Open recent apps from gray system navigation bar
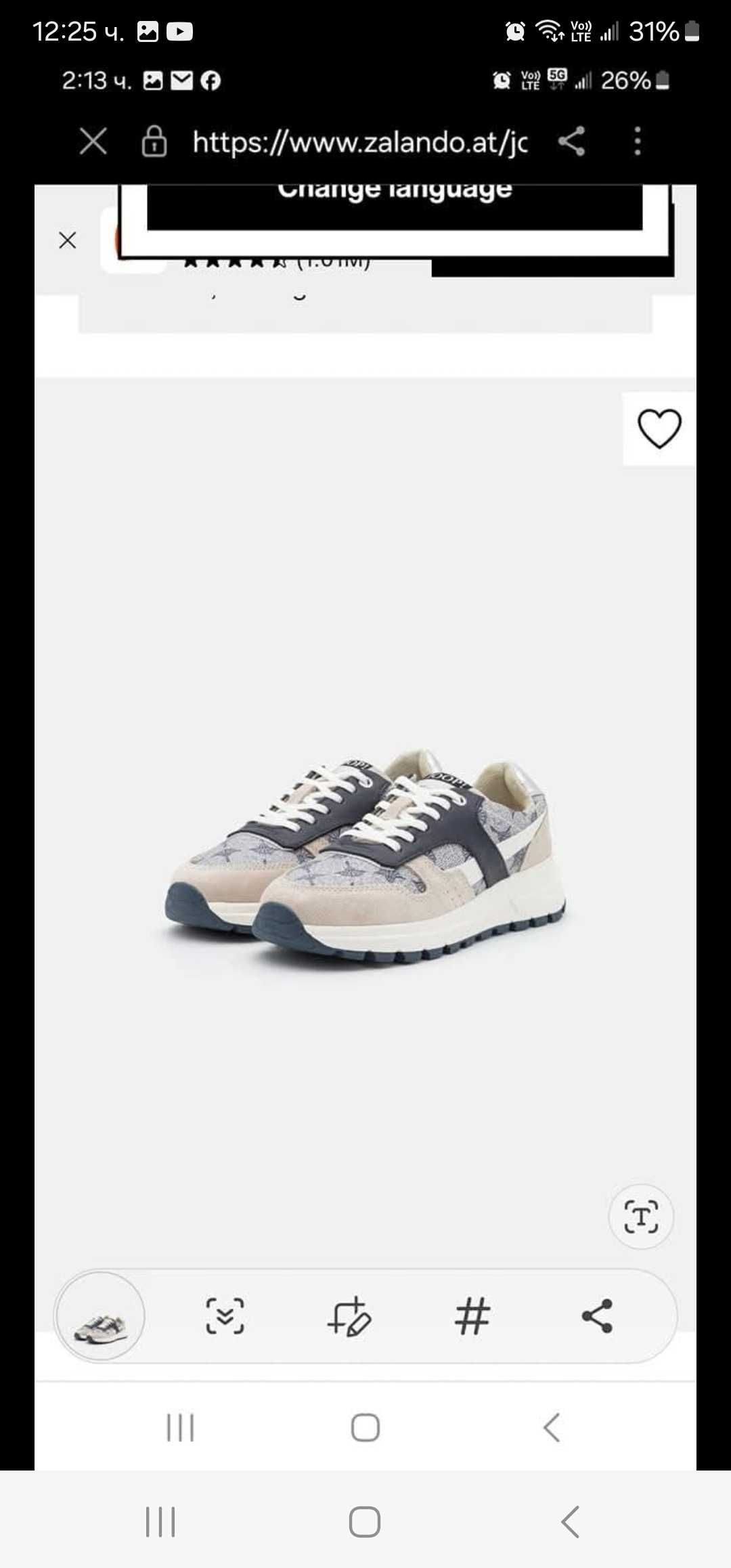 (160, 1522)
